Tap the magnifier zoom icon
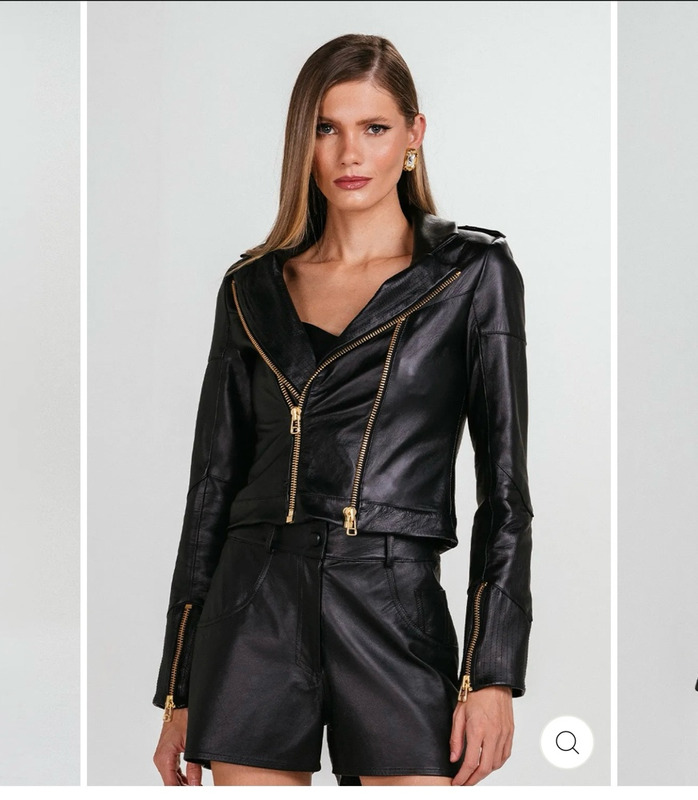698x800 pixels. 567,742
